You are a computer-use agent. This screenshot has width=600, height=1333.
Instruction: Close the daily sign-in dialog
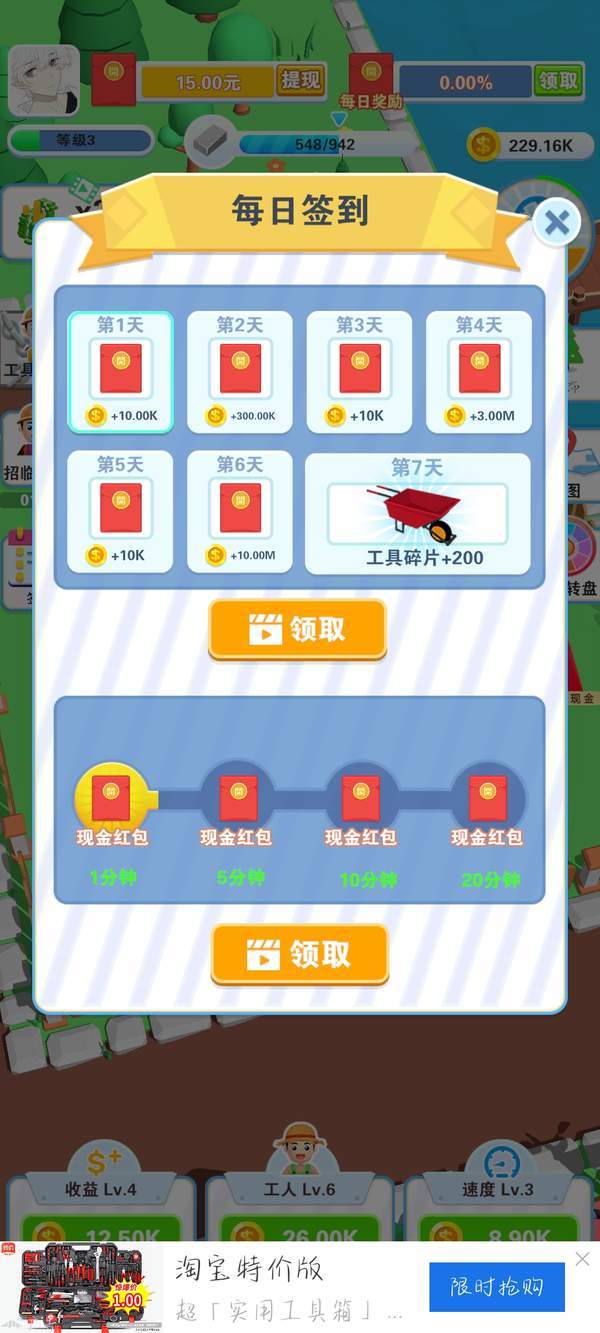pyautogui.click(x=556, y=223)
